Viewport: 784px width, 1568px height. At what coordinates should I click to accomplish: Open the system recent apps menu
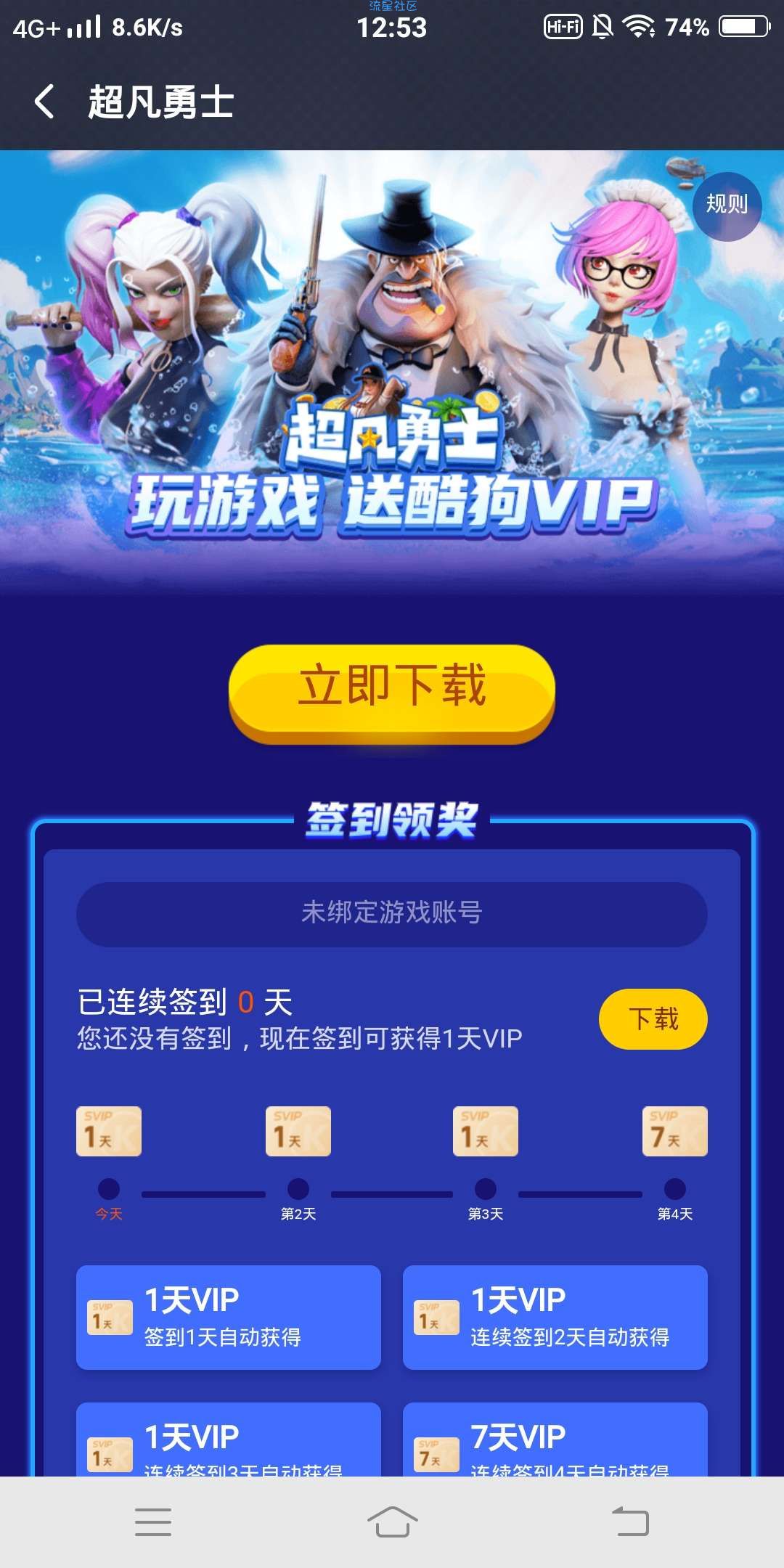tap(153, 1522)
